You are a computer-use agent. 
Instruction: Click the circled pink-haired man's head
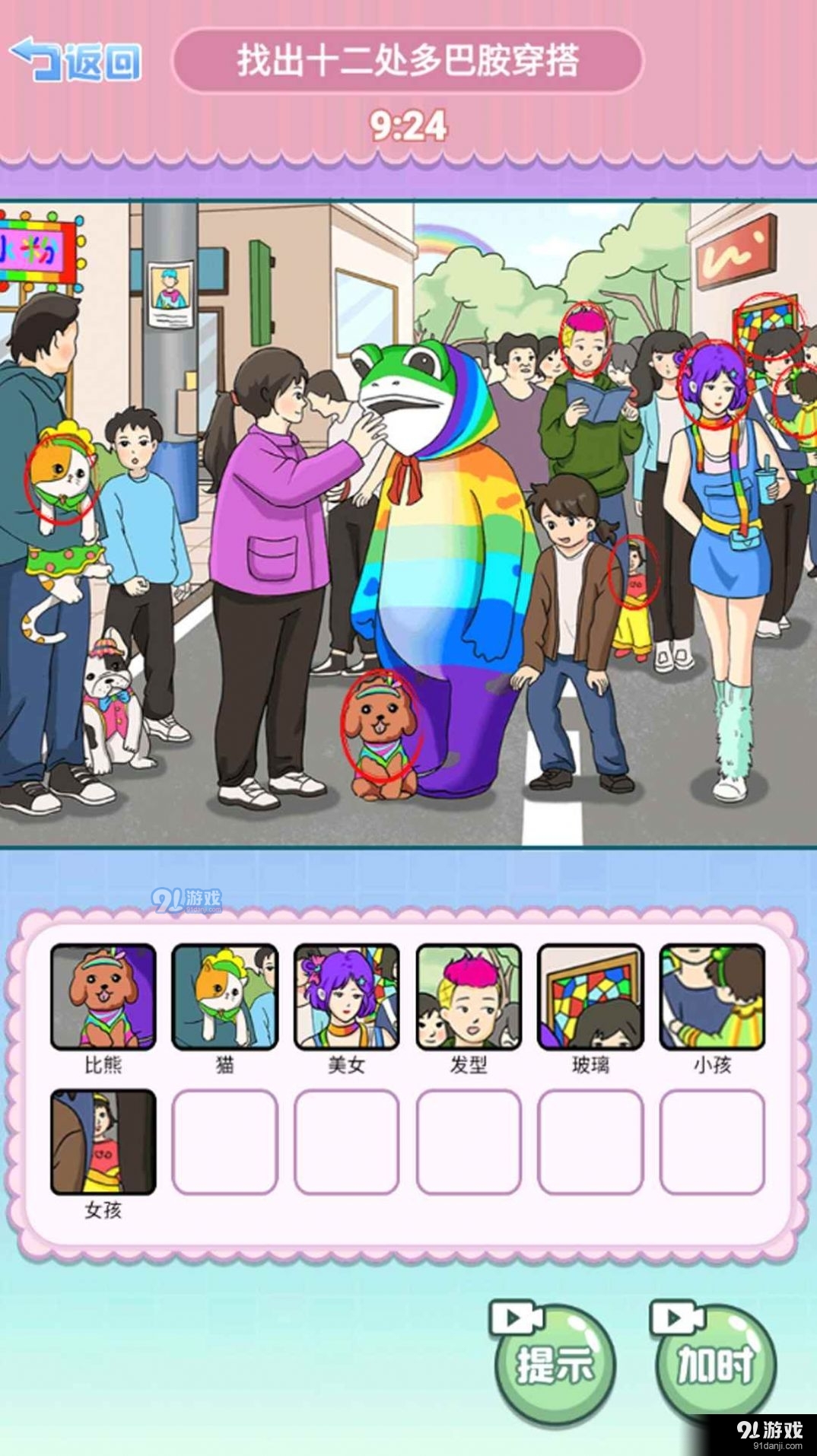(x=586, y=339)
